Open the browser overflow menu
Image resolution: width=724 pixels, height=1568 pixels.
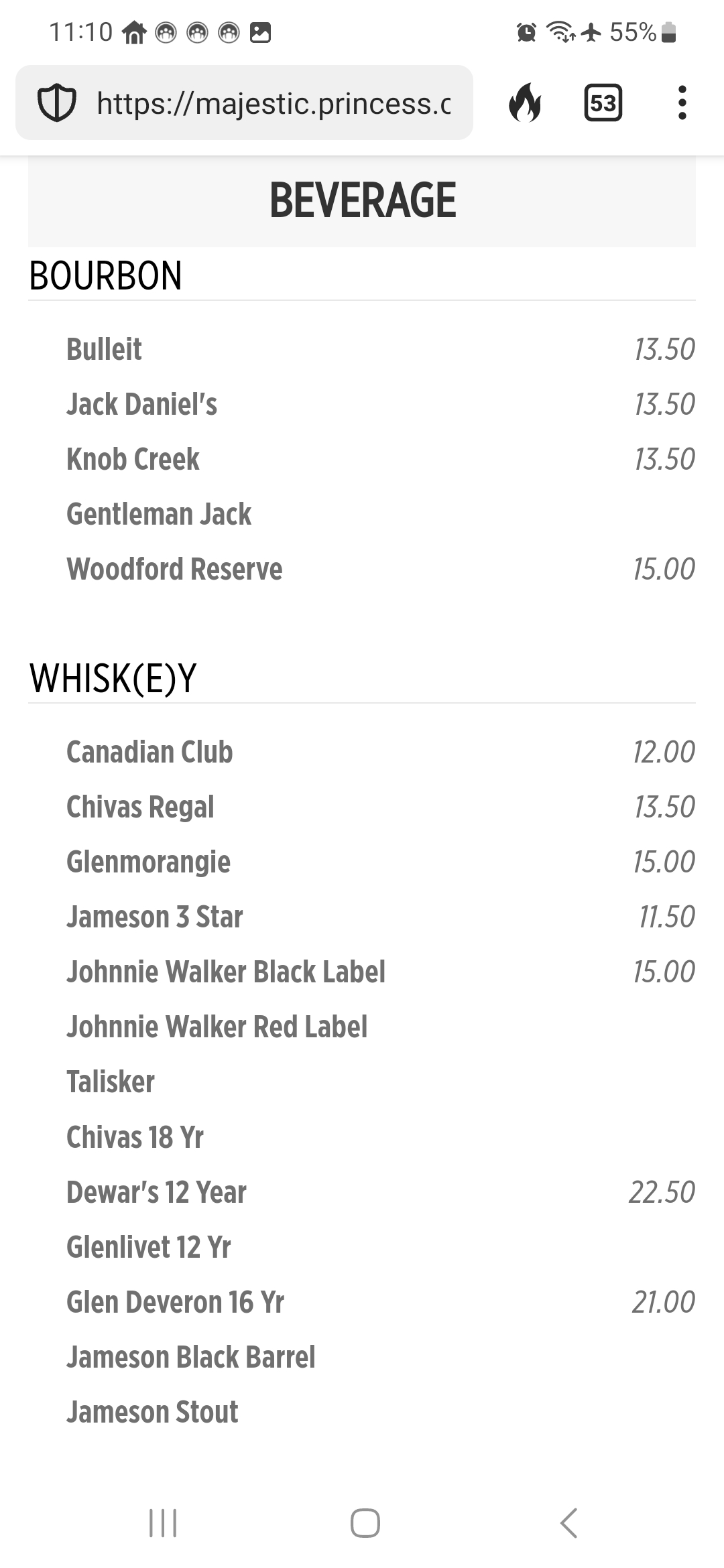682,103
